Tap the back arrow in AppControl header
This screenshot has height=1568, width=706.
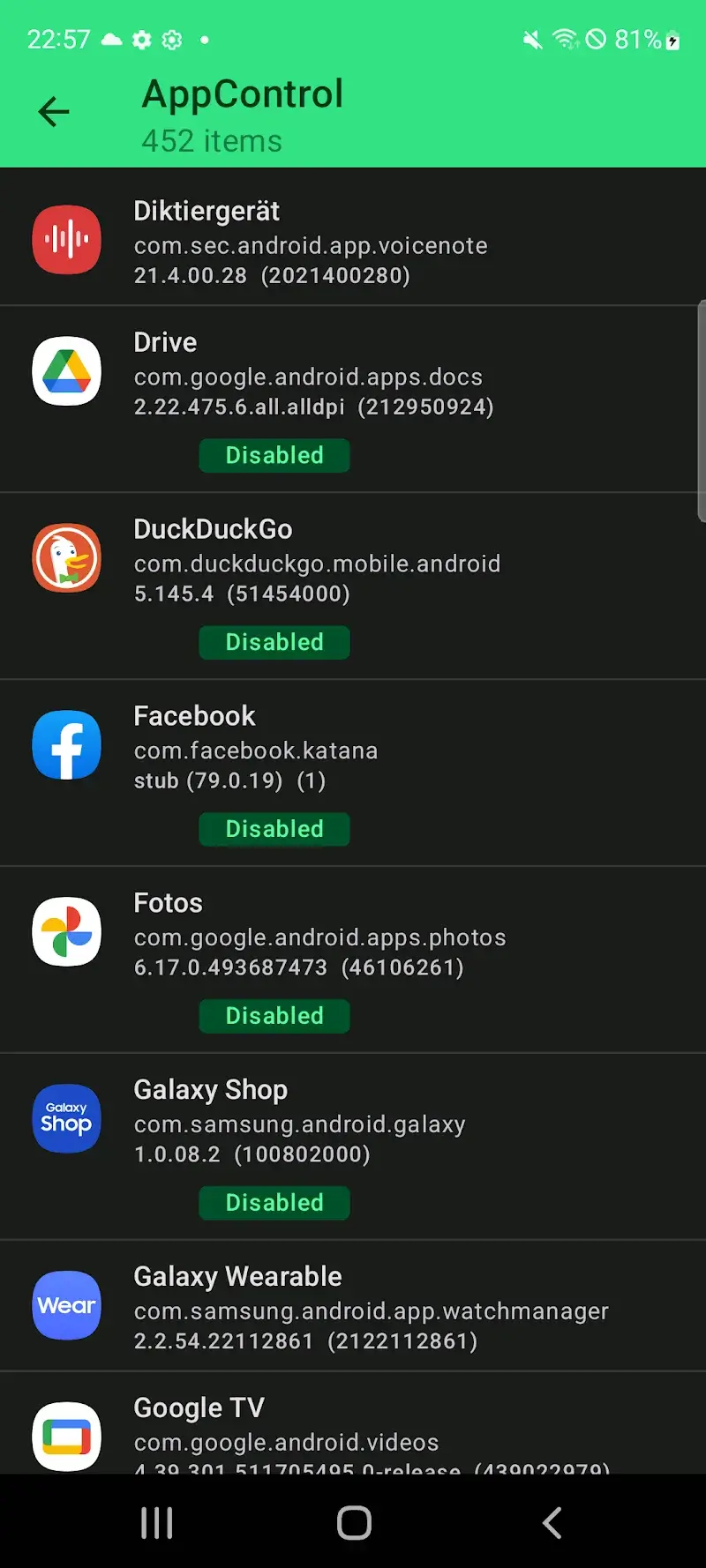53,111
